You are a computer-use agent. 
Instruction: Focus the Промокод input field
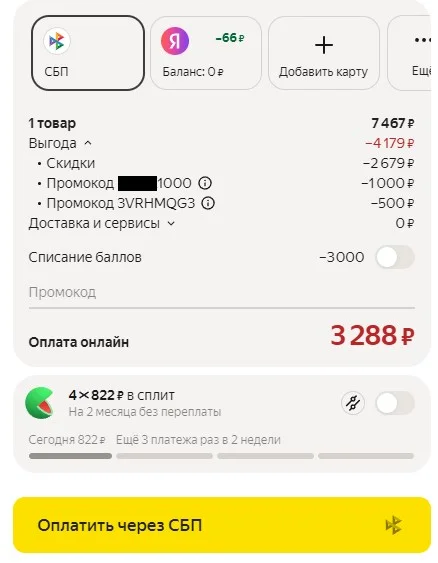point(222,293)
